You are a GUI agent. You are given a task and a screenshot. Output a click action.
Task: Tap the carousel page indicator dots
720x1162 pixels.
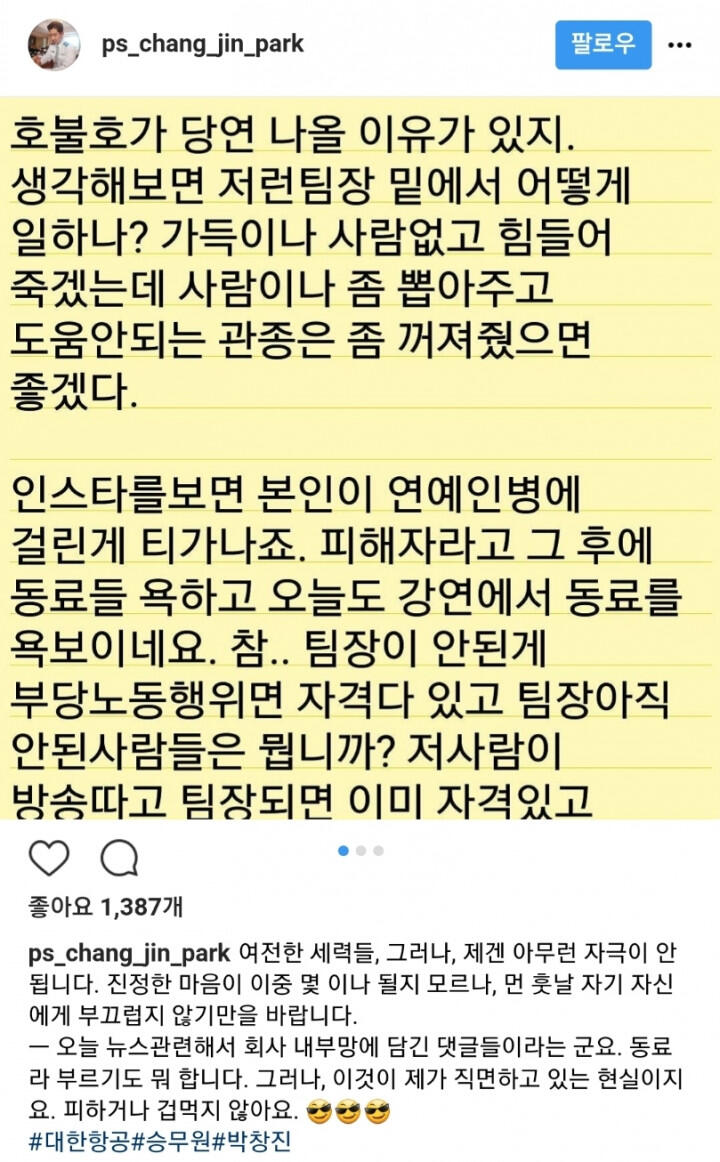tap(361, 851)
